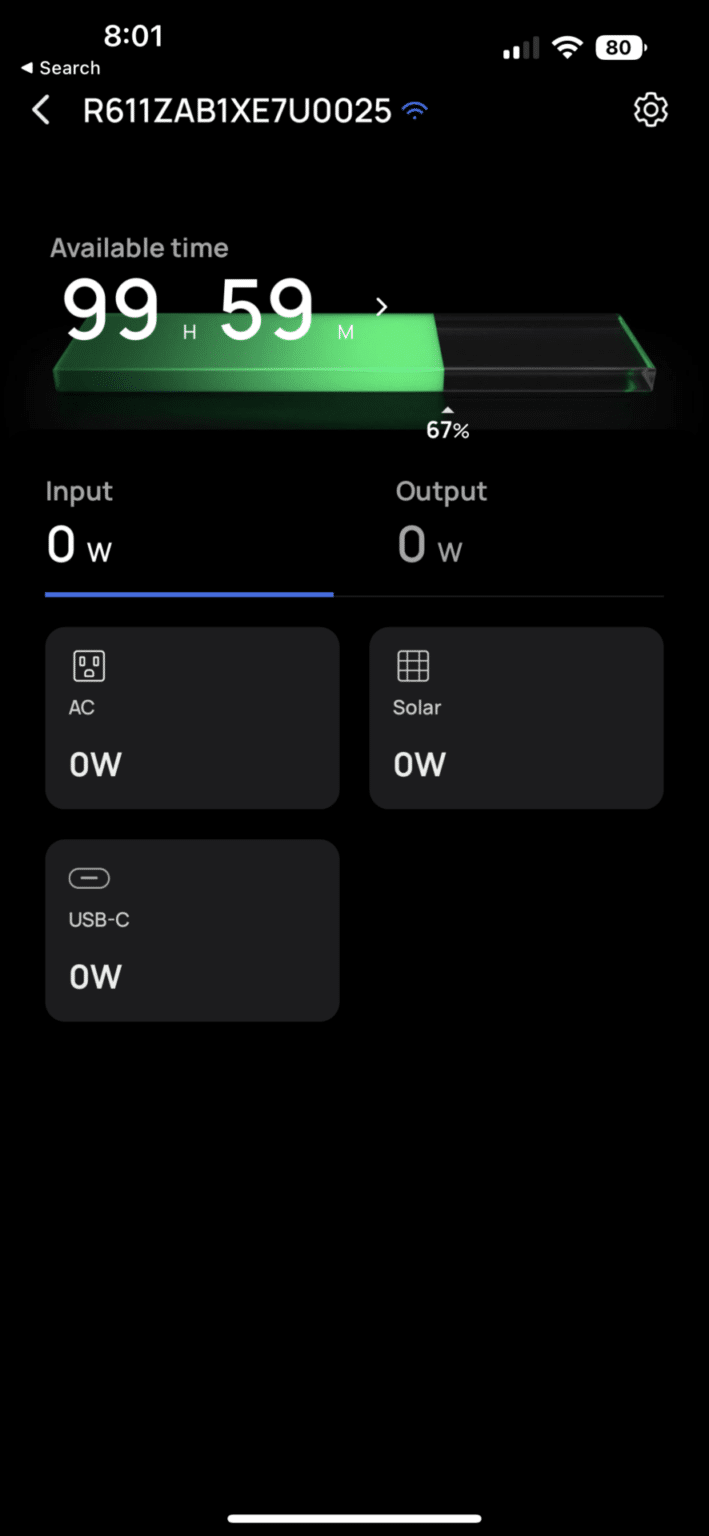Open the USB-C input card
The image size is (709, 1536).
(192, 930)
